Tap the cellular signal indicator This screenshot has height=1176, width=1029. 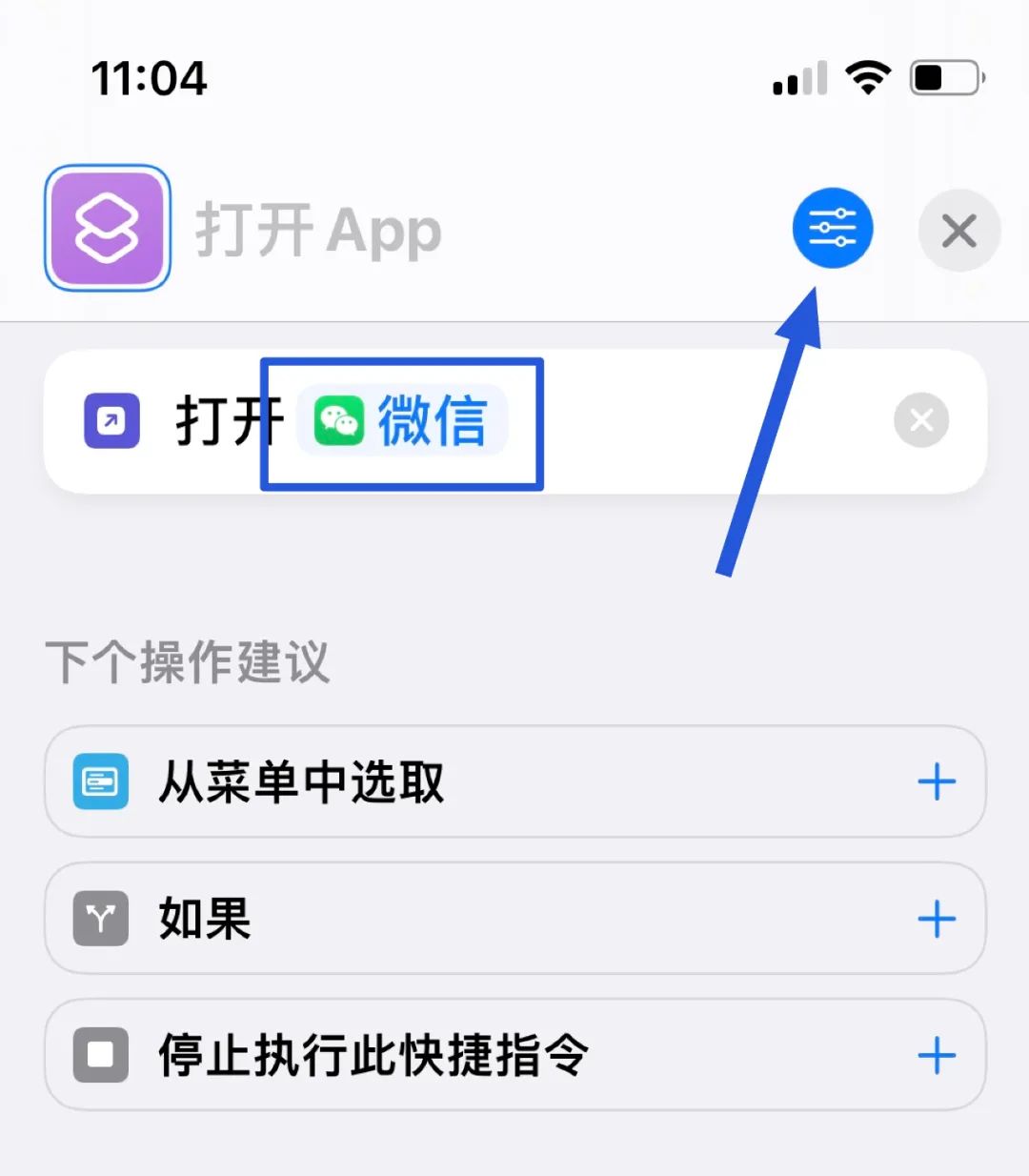pyautogui.click(x=797, y=80)
